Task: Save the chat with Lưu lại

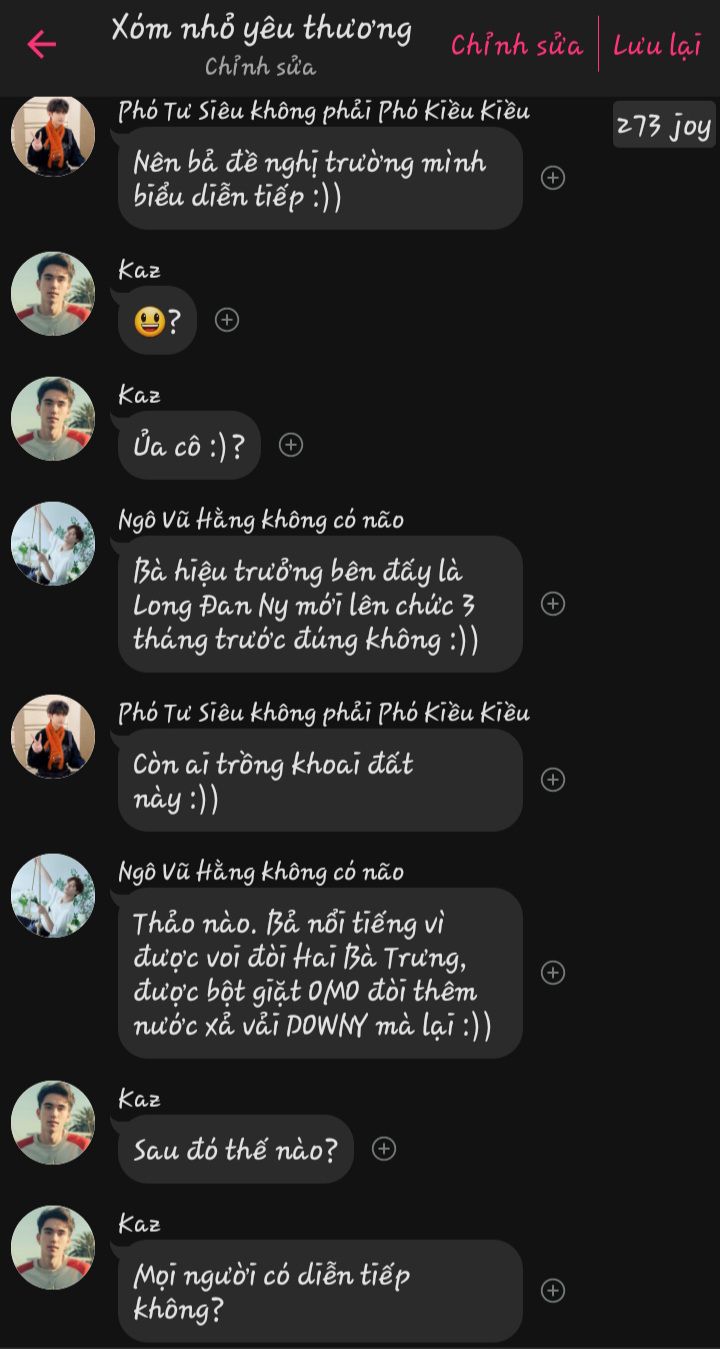Action: (x=657, y=45)
